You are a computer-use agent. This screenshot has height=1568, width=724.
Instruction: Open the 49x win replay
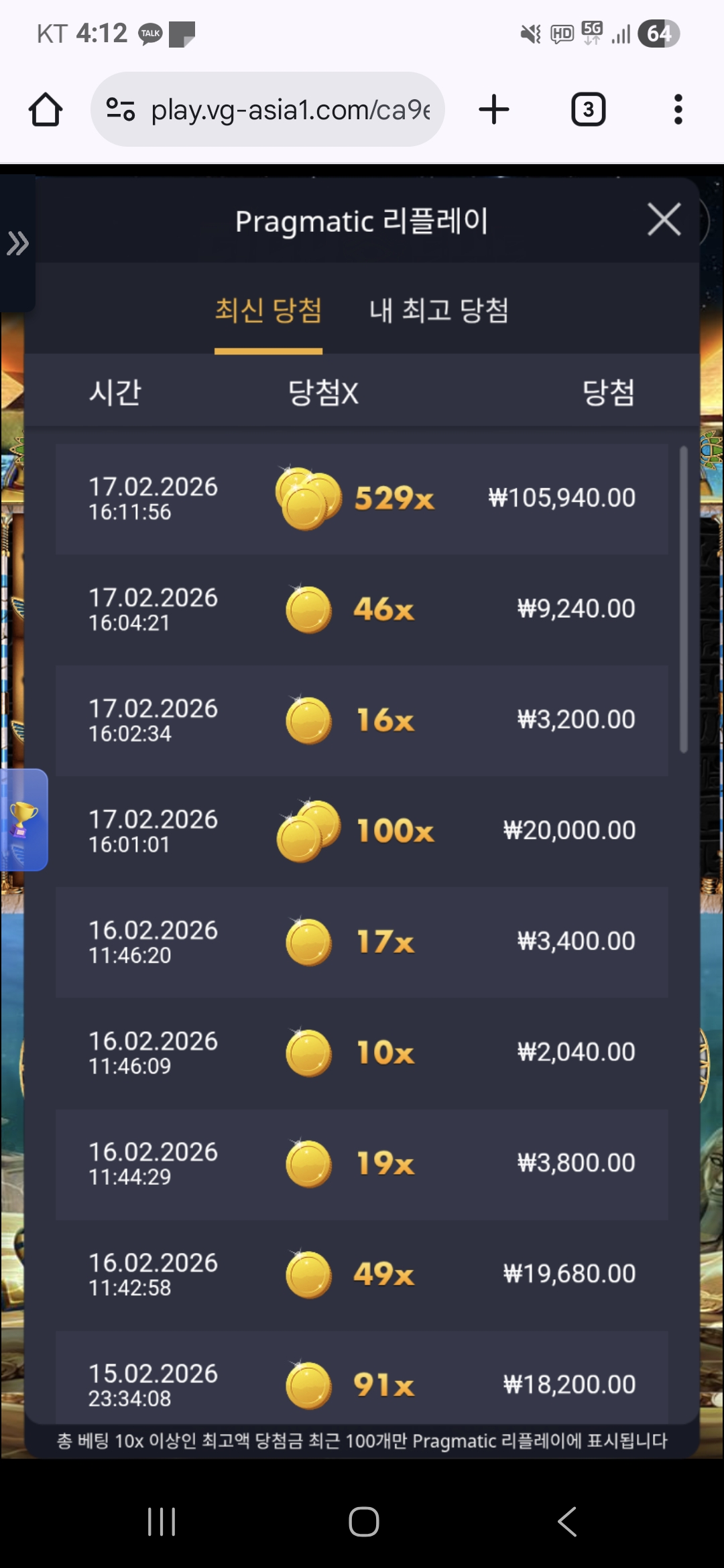pos(361,1274)
